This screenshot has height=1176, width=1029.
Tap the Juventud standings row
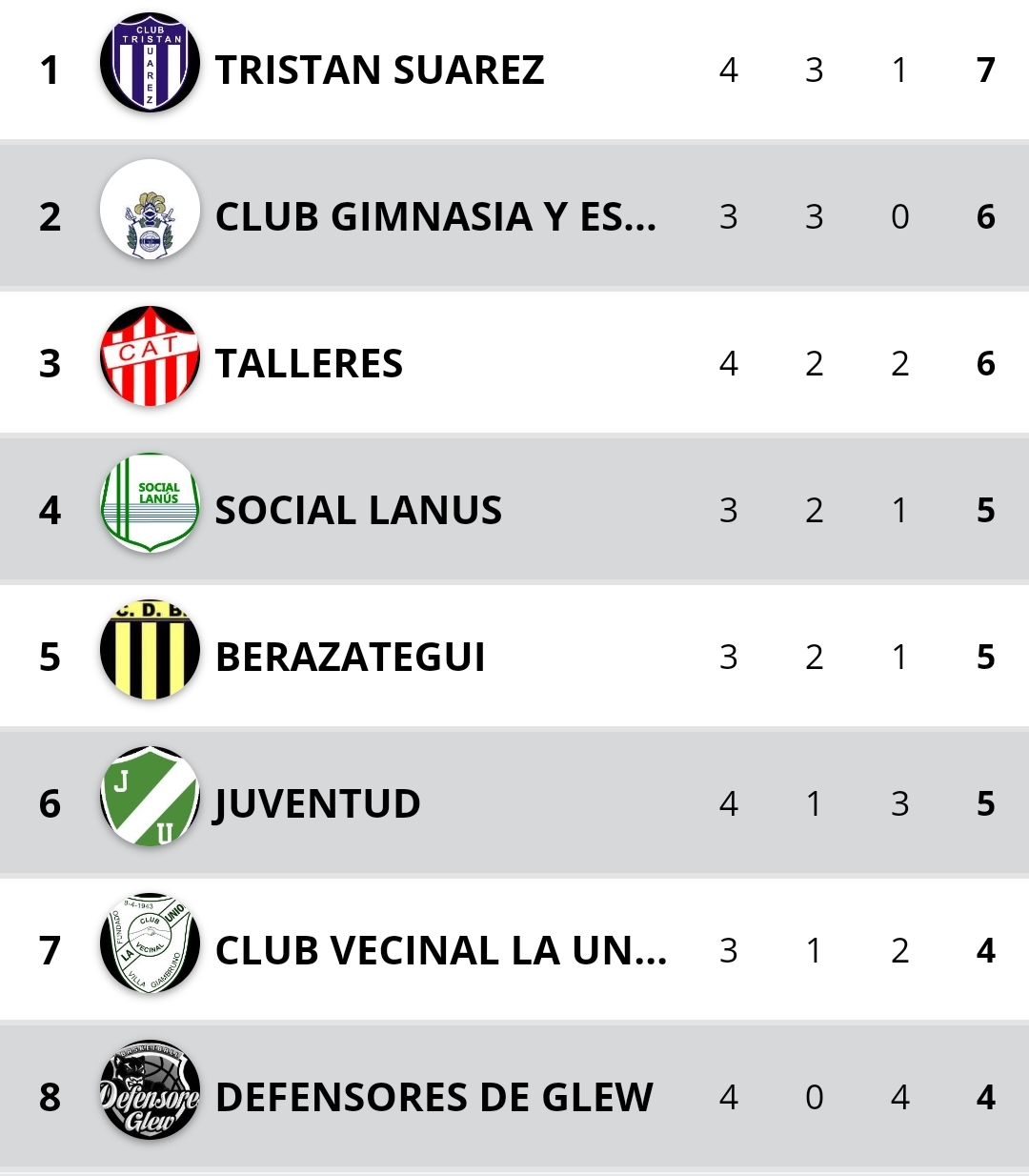pyautogui.click(x=317, y=803)
